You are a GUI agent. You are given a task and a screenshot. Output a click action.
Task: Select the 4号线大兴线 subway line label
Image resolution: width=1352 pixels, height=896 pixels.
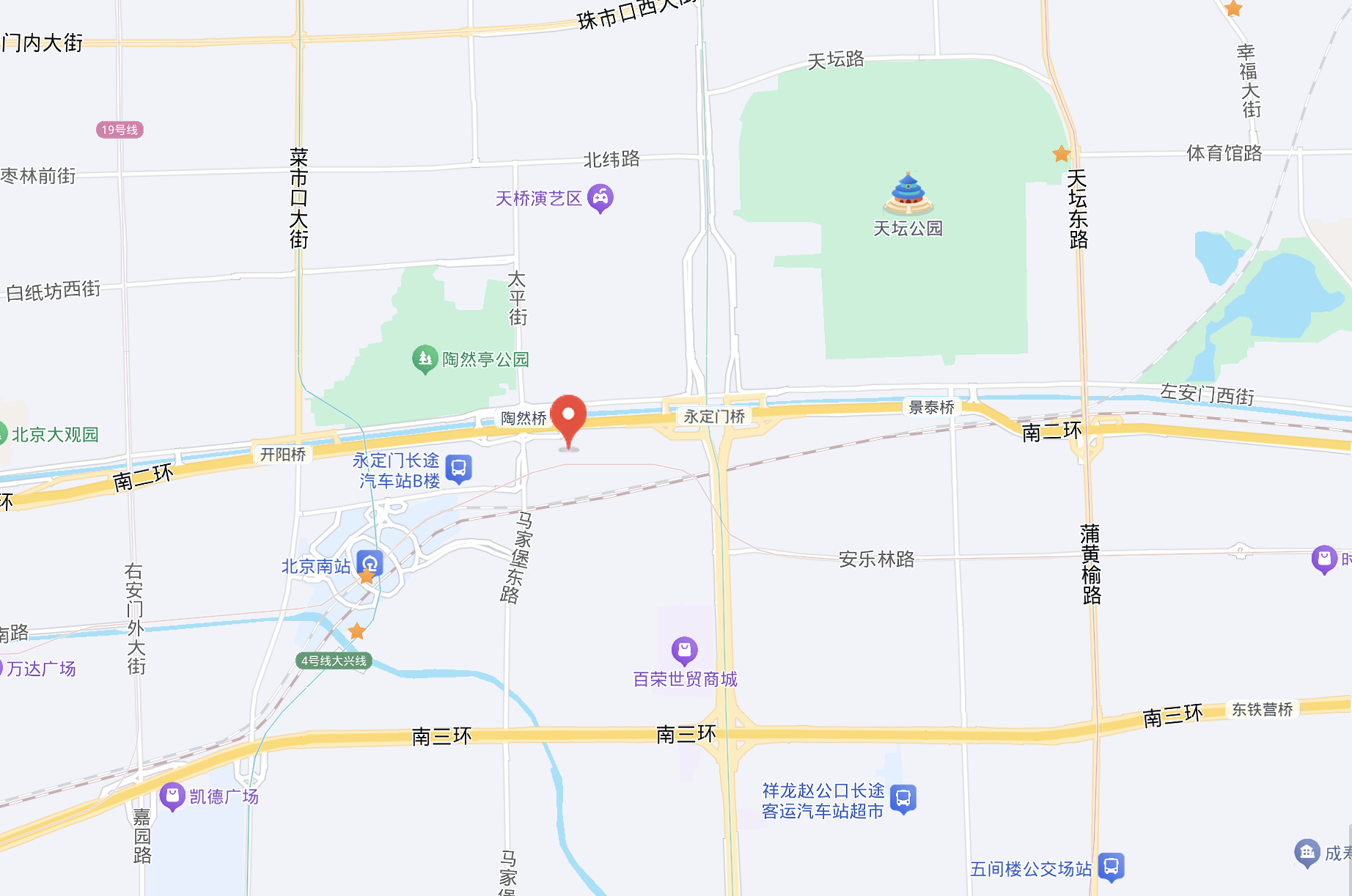[334, 661]
